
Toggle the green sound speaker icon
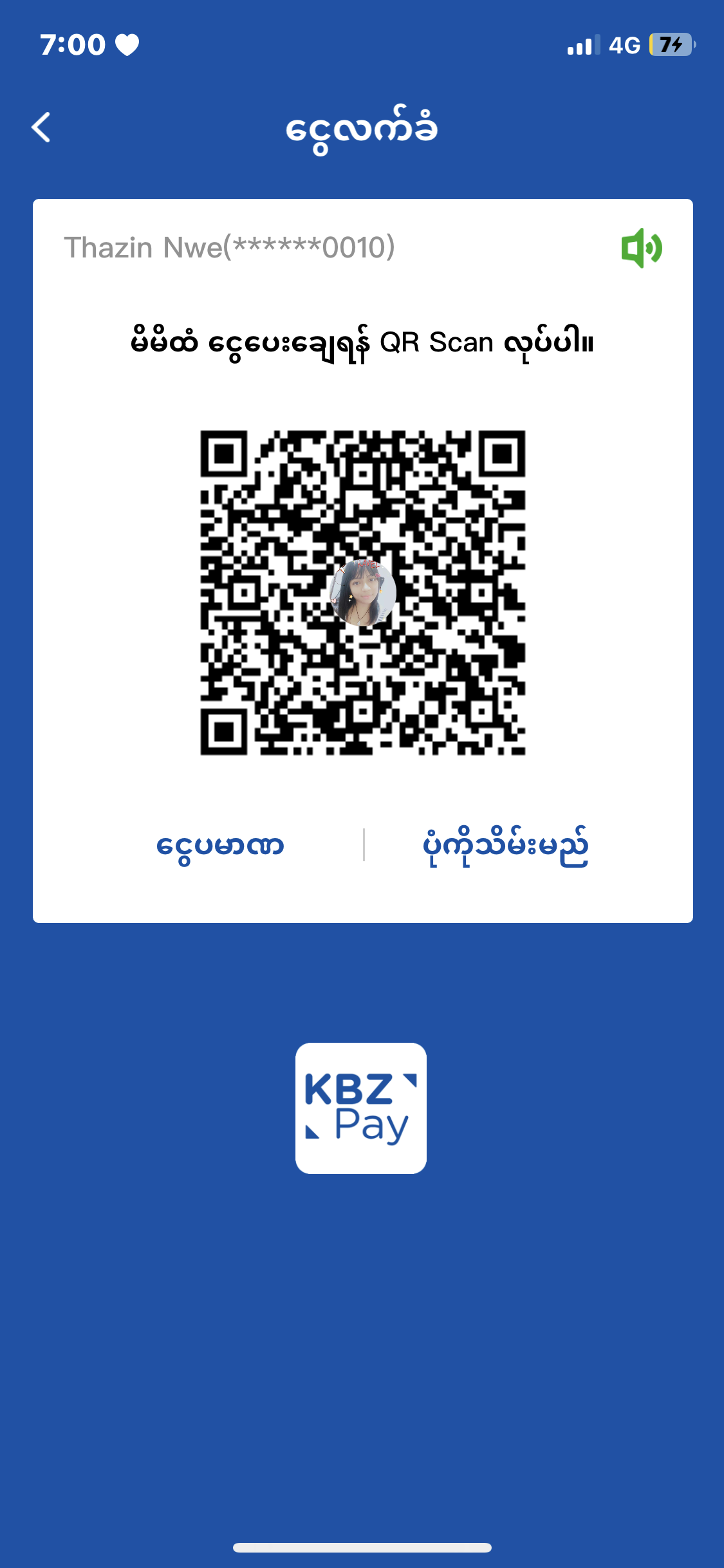[x=641, y=248]
